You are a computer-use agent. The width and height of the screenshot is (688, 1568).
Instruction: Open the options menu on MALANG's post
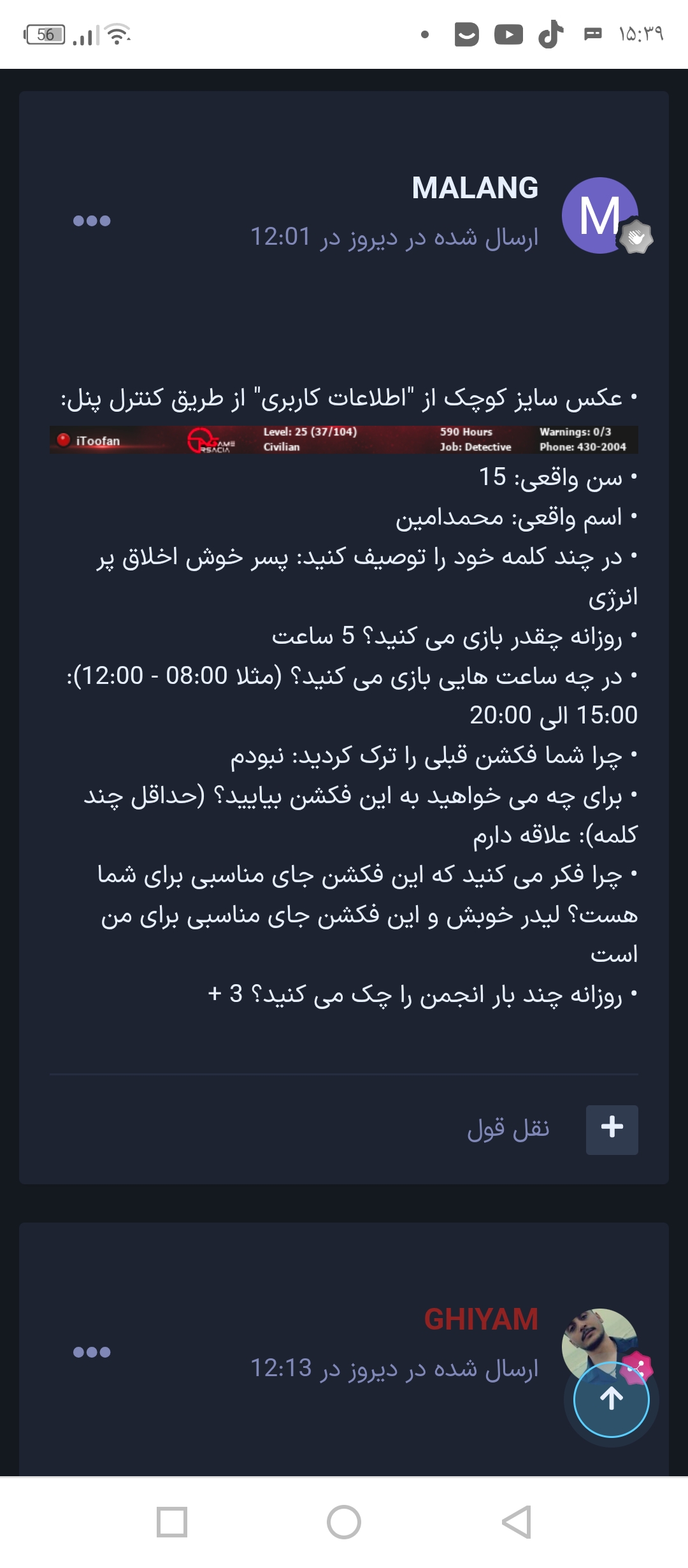92,221
